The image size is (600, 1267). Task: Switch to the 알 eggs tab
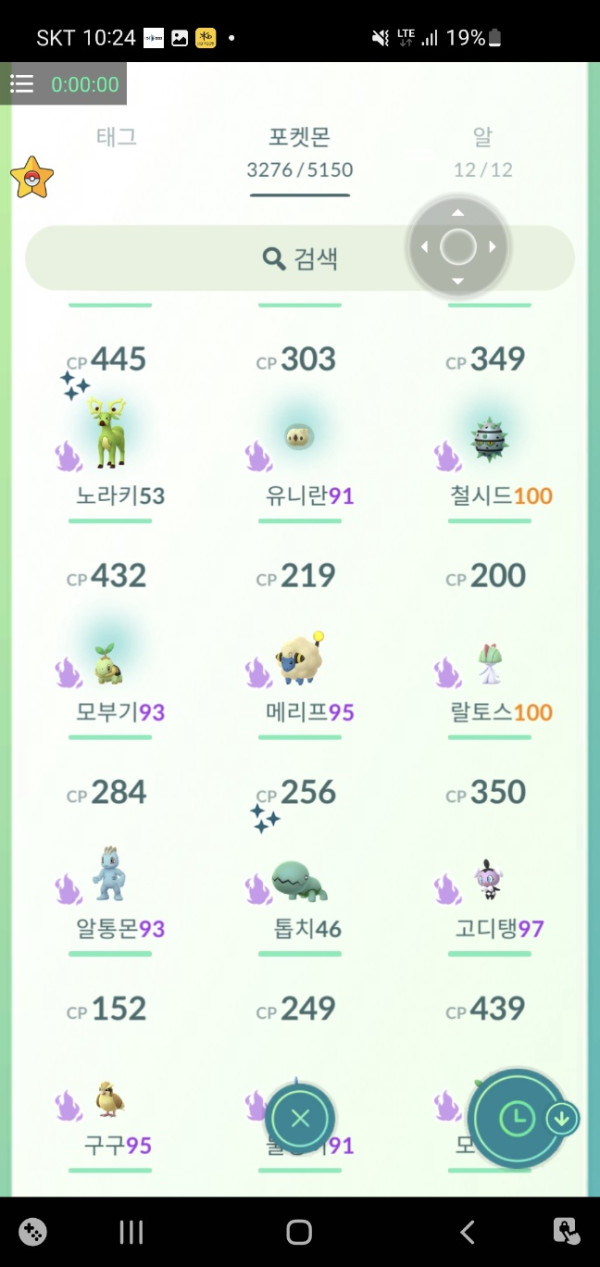[x=482, y=139]
